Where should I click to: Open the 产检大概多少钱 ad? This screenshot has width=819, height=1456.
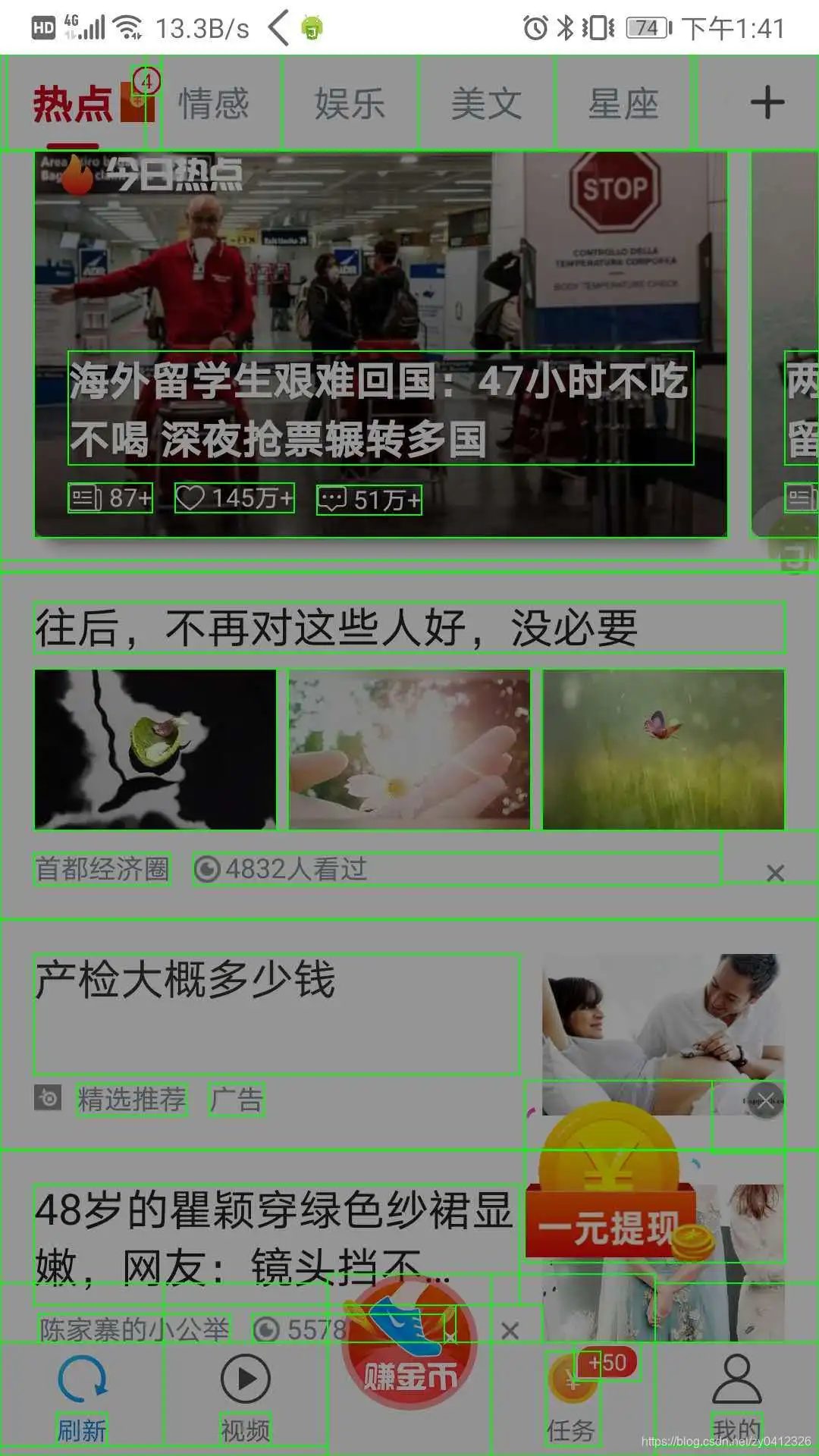[x=277, y=1012]
